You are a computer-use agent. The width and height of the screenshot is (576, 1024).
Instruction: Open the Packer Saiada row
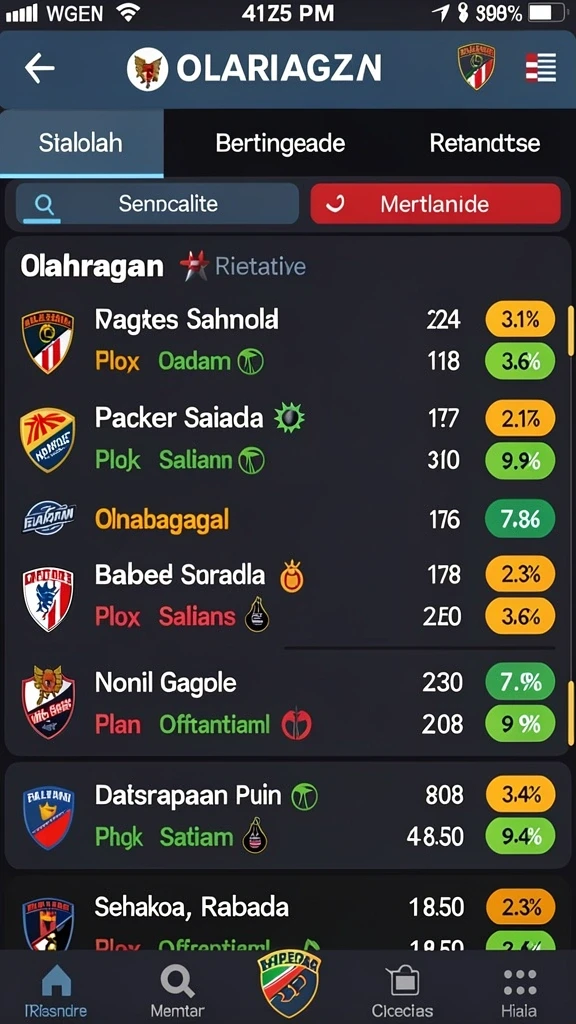click(287, 440)
